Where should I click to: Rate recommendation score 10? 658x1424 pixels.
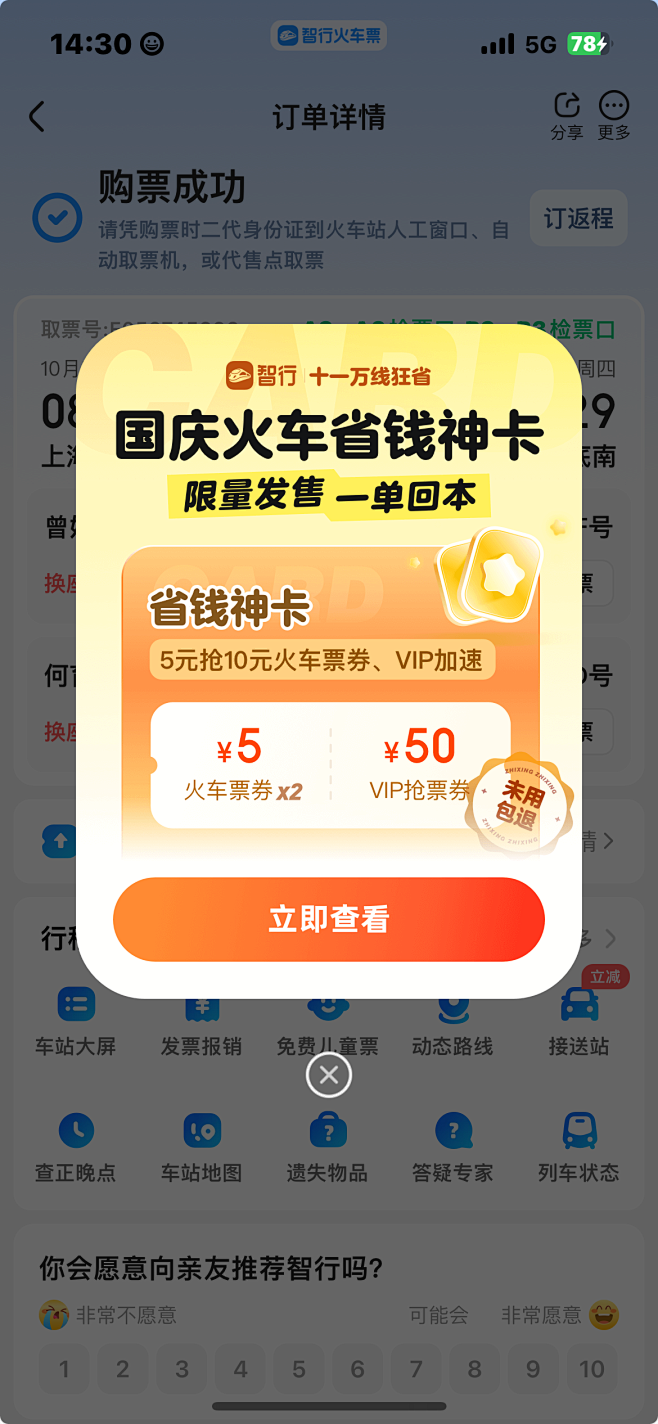[592, 1369]
